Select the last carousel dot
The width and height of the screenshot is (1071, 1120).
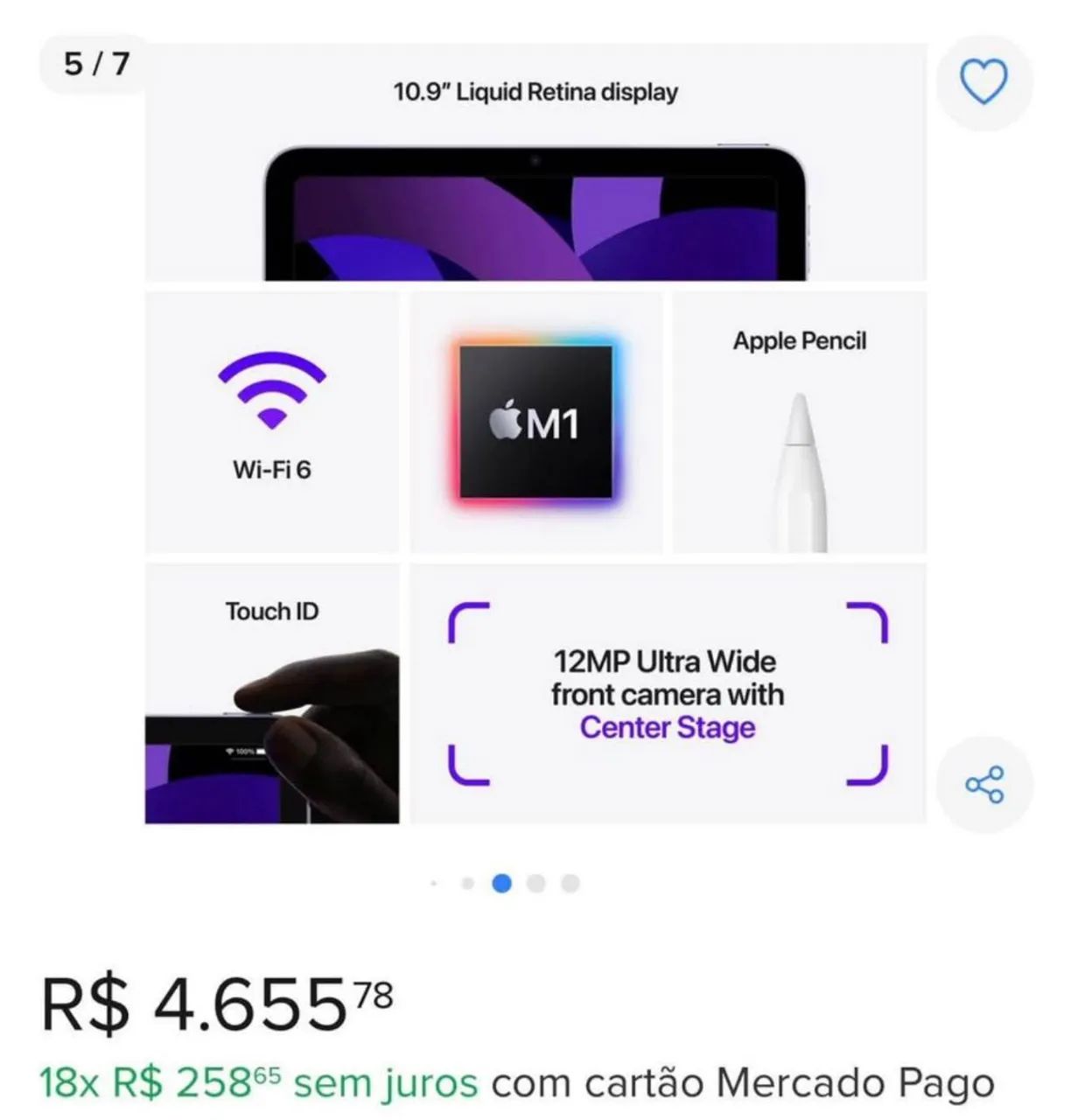[x=569, y=884]
